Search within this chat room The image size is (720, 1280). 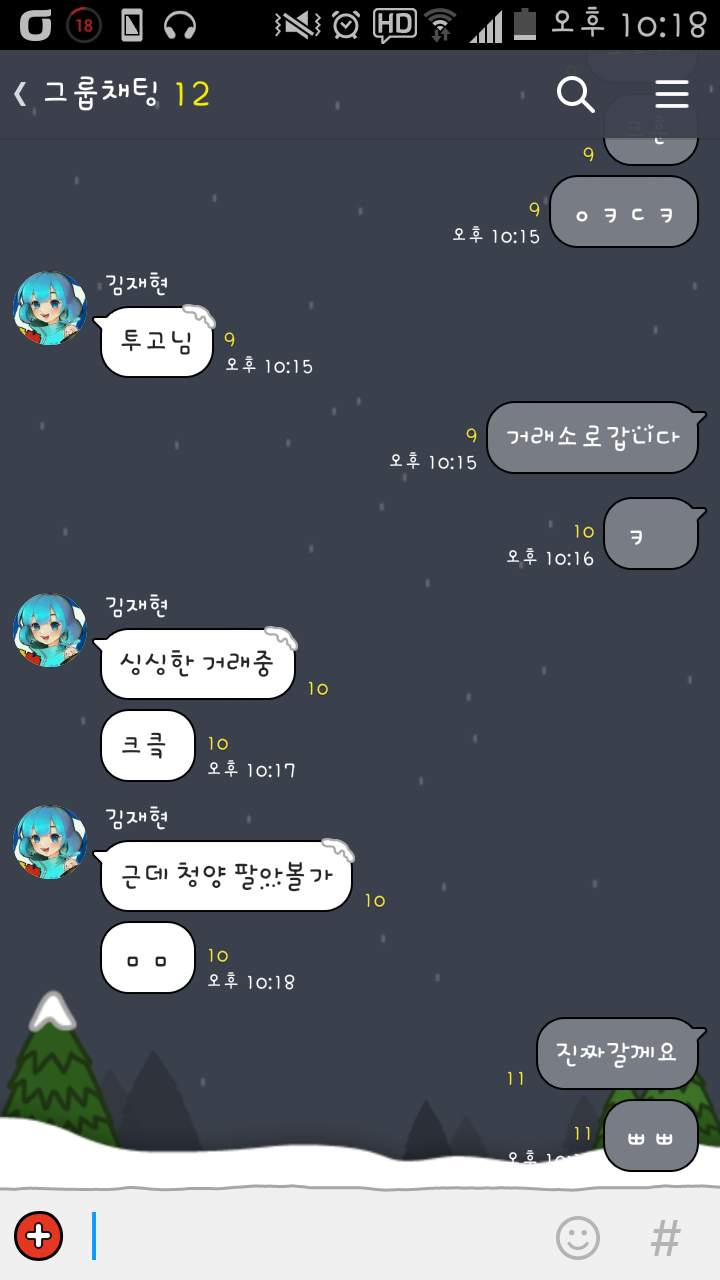pos(575,95)
